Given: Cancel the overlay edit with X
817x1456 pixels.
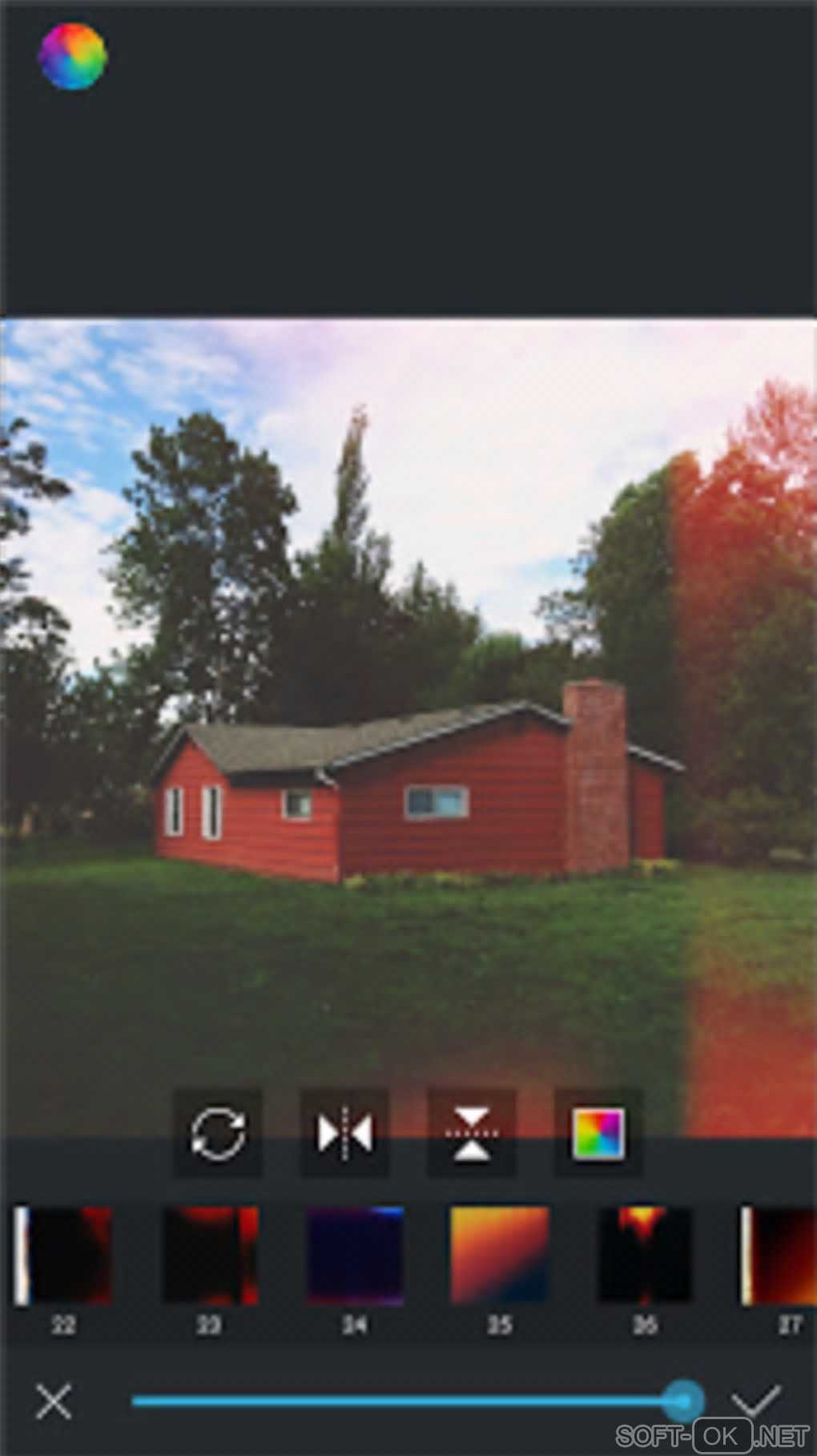Looking at the screenshot, I should click(54, 1402).
